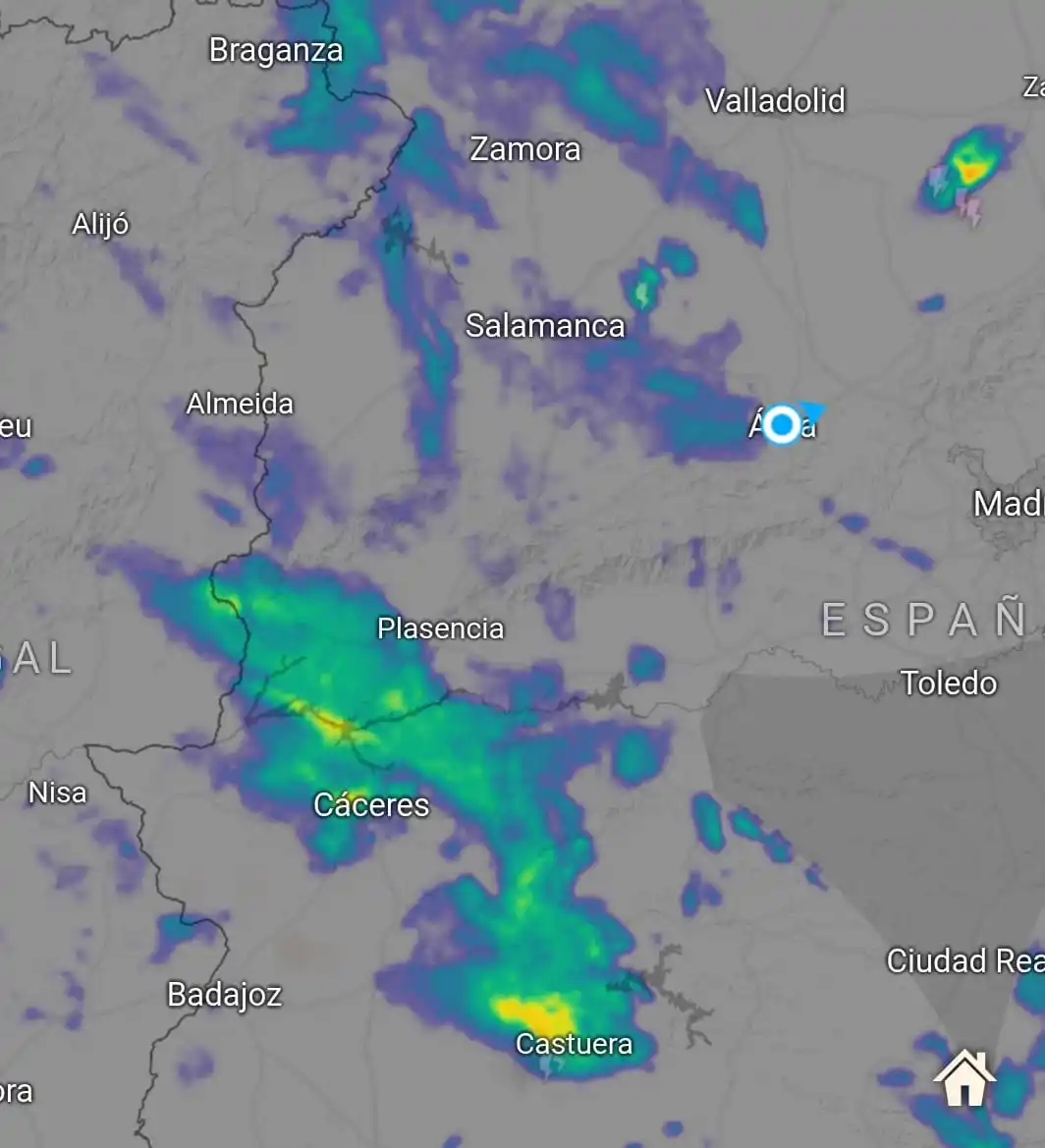The width and height of the screenshot is (1045, 1148).
Task: Click the Valladolid city label
Action: point(776,101)
